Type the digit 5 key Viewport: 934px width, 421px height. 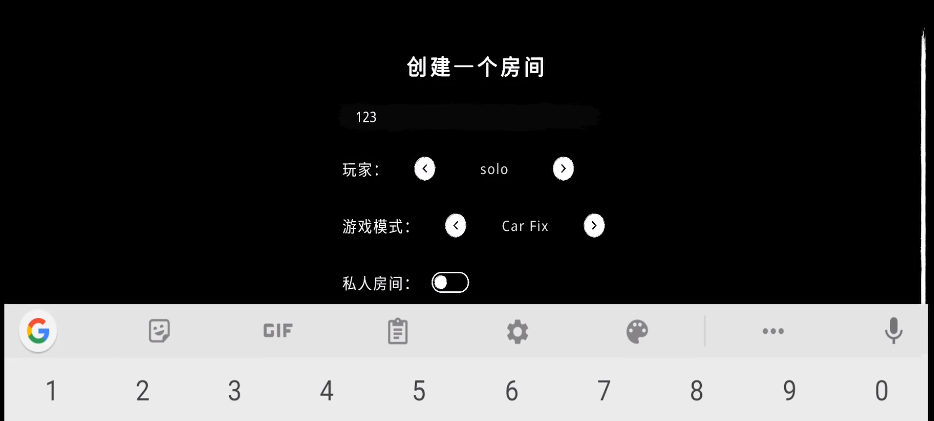(x=419, y=391)
